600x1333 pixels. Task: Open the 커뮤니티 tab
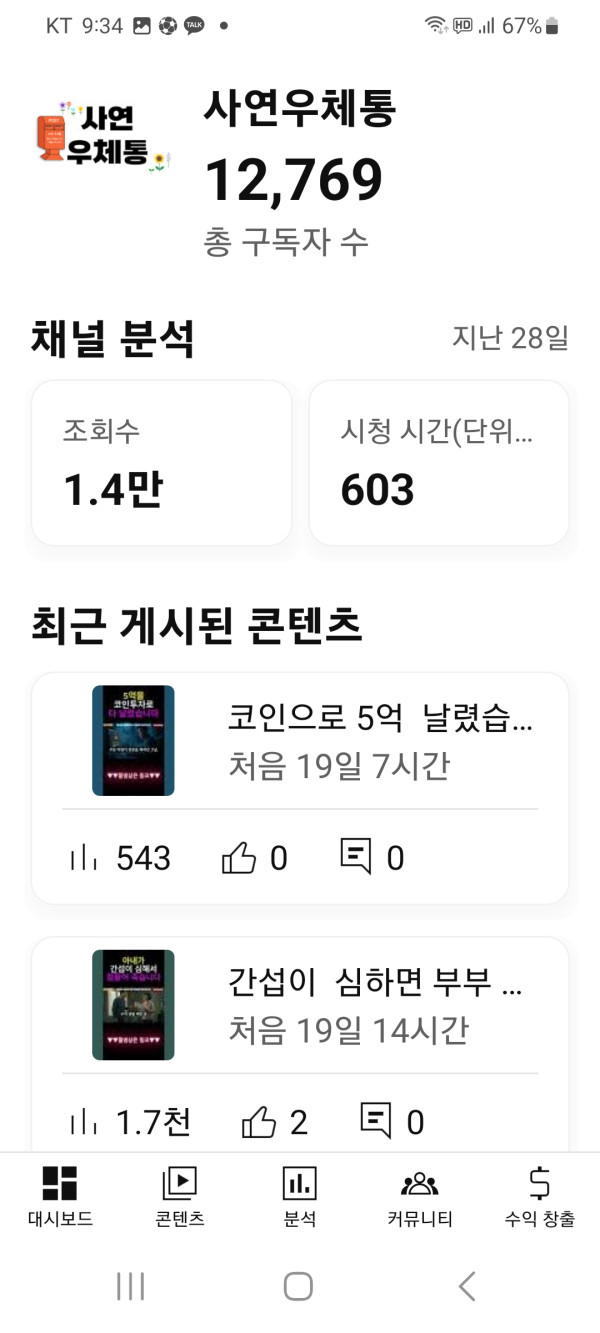pos(420,1197)
